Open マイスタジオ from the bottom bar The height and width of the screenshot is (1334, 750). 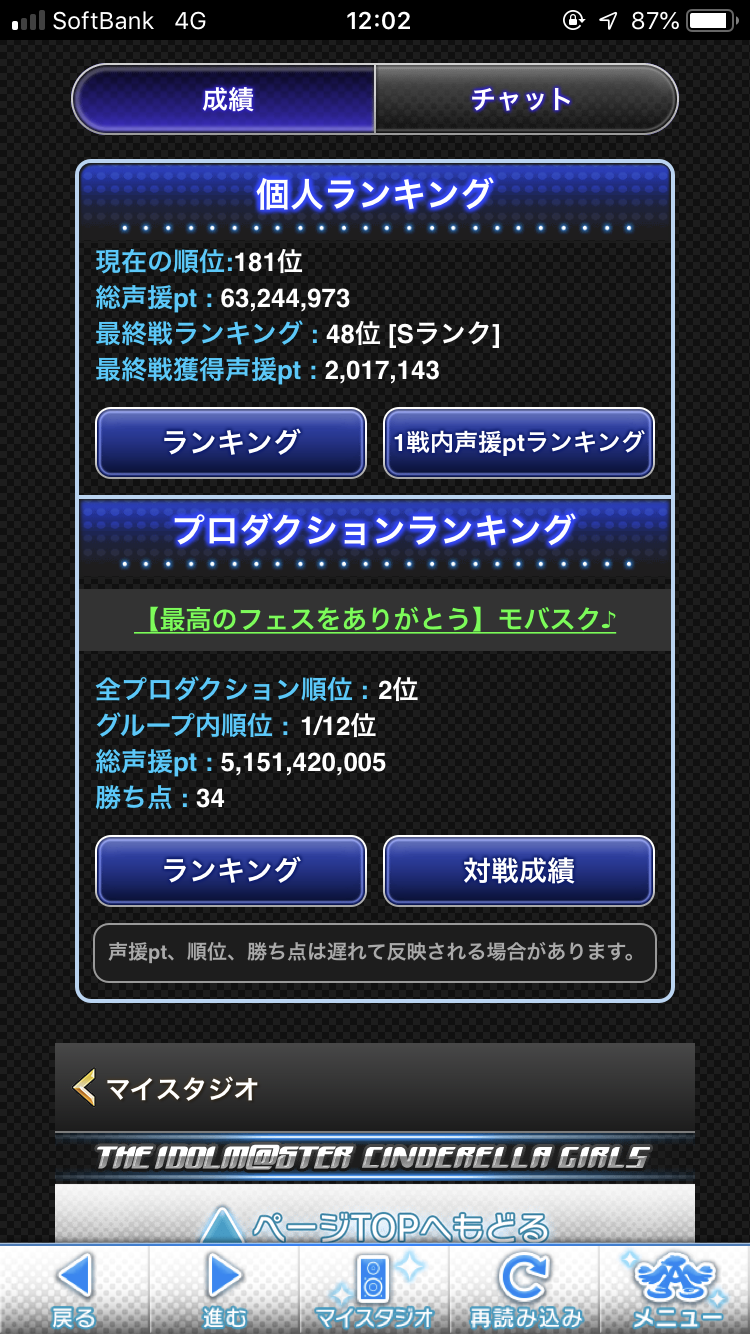(x=374, y=1290)
